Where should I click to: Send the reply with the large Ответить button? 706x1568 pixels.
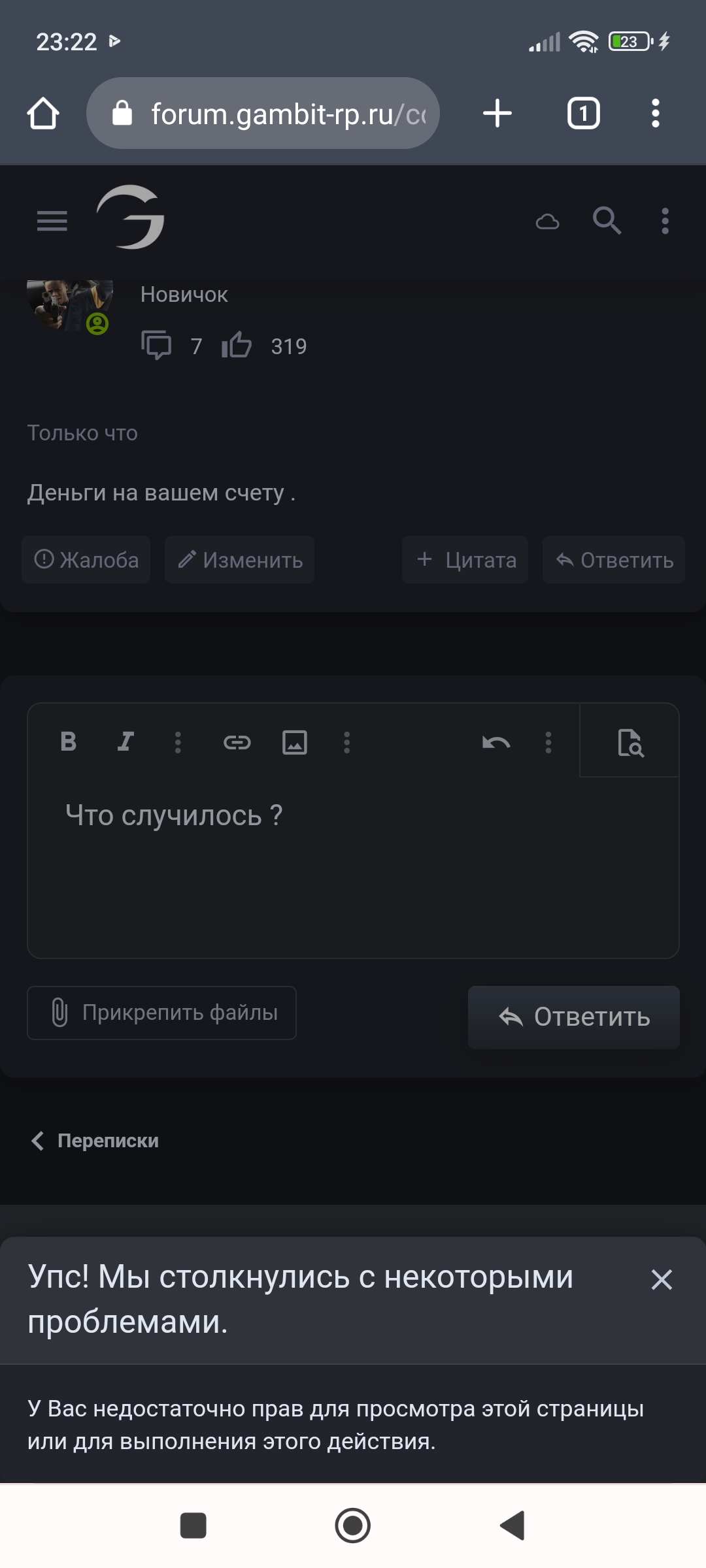pos(574,1017)
